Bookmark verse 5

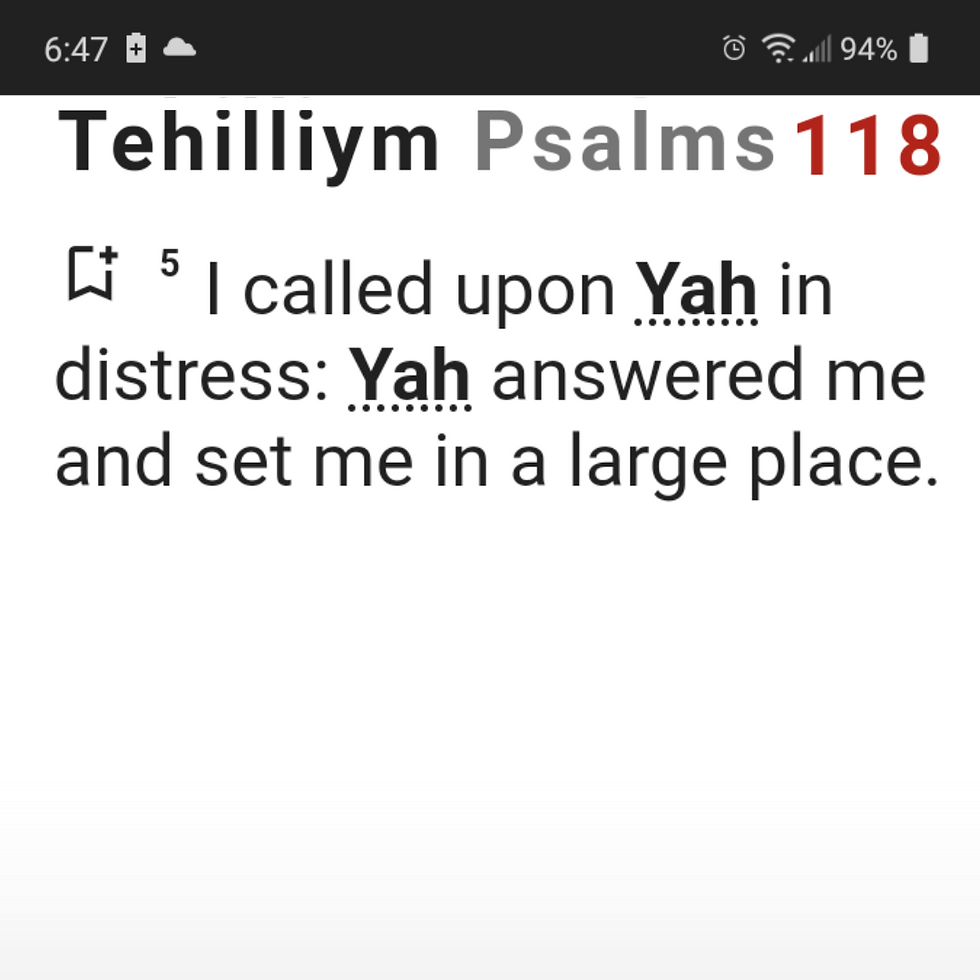point(92,272)
